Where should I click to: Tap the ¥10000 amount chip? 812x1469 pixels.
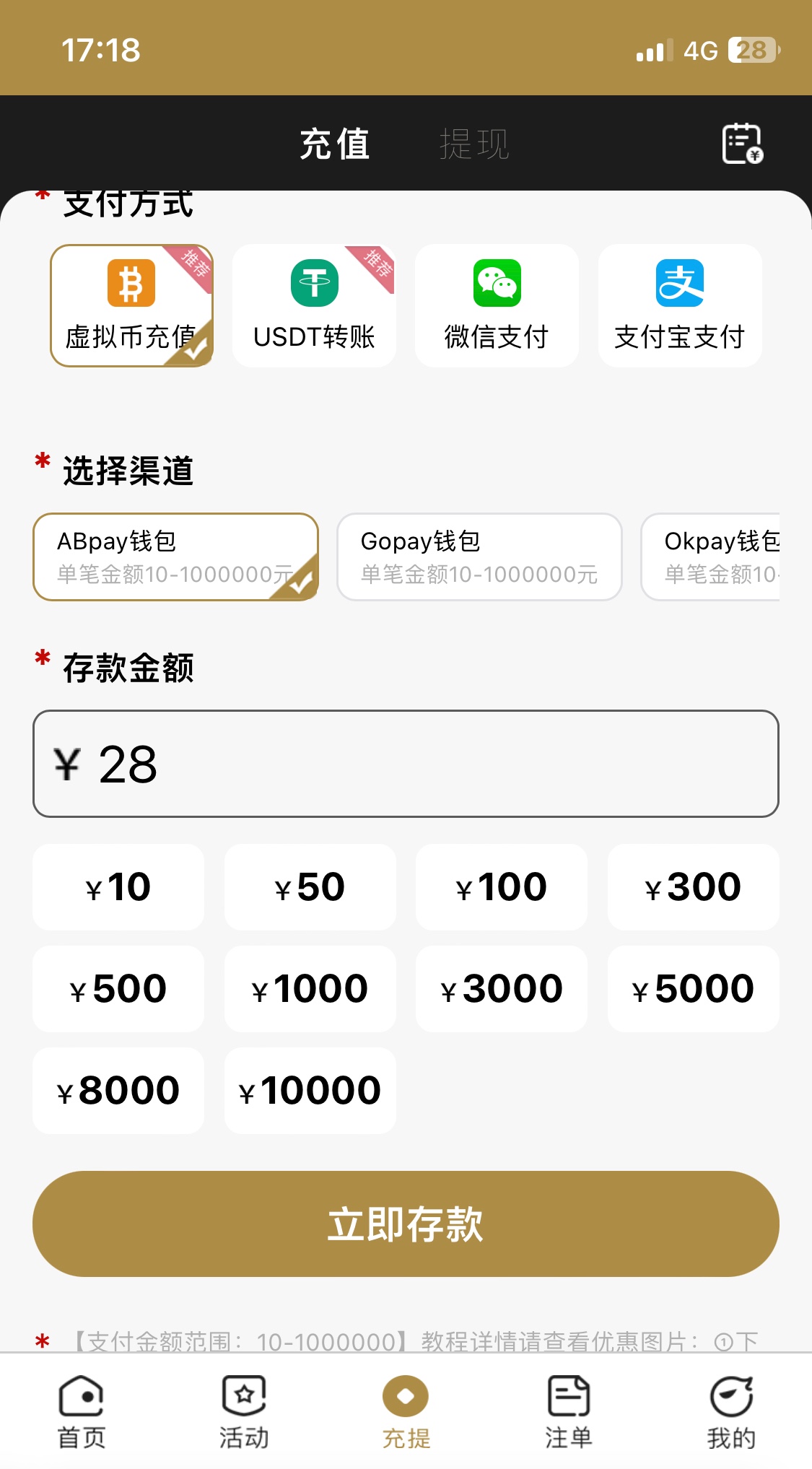[x=310, y=1091]
